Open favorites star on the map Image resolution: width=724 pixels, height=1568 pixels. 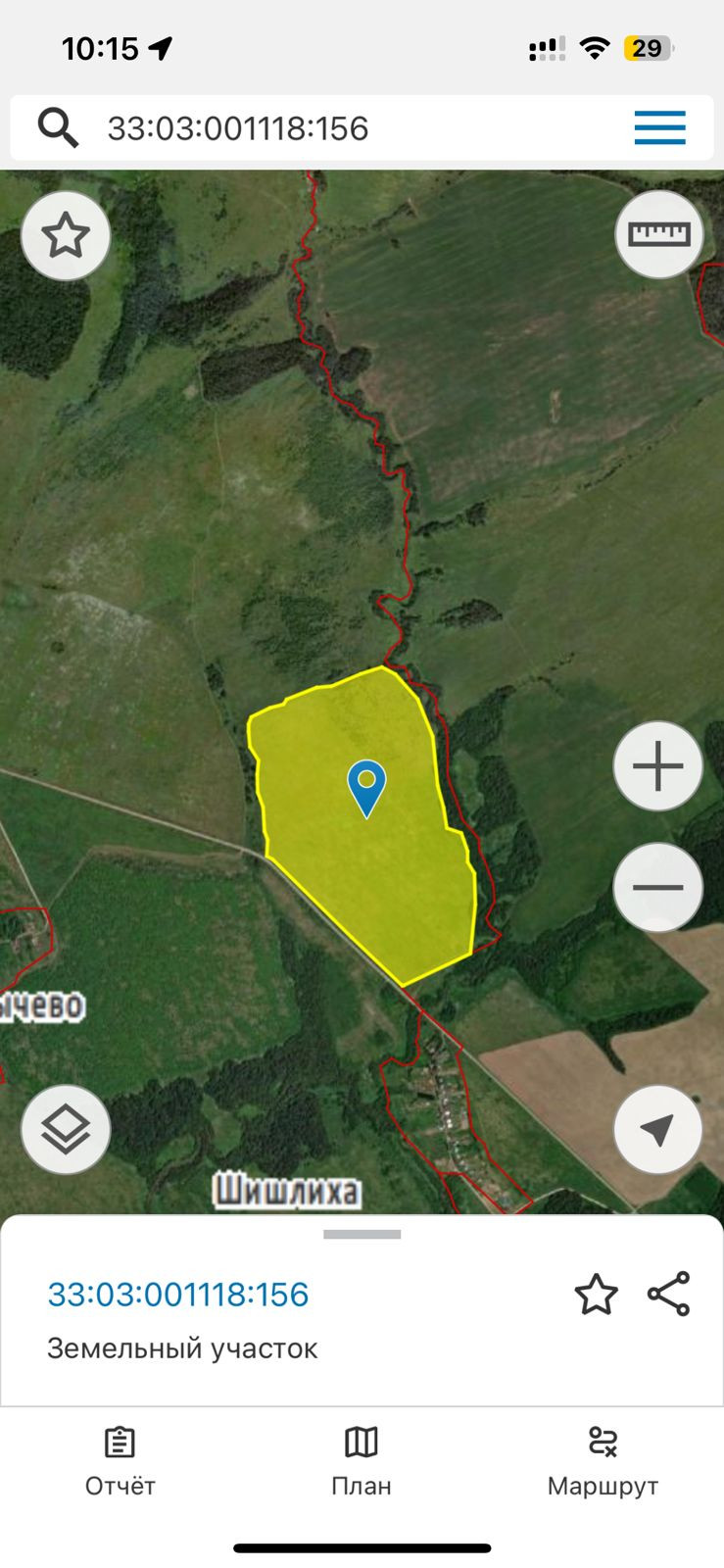(66, 236)
